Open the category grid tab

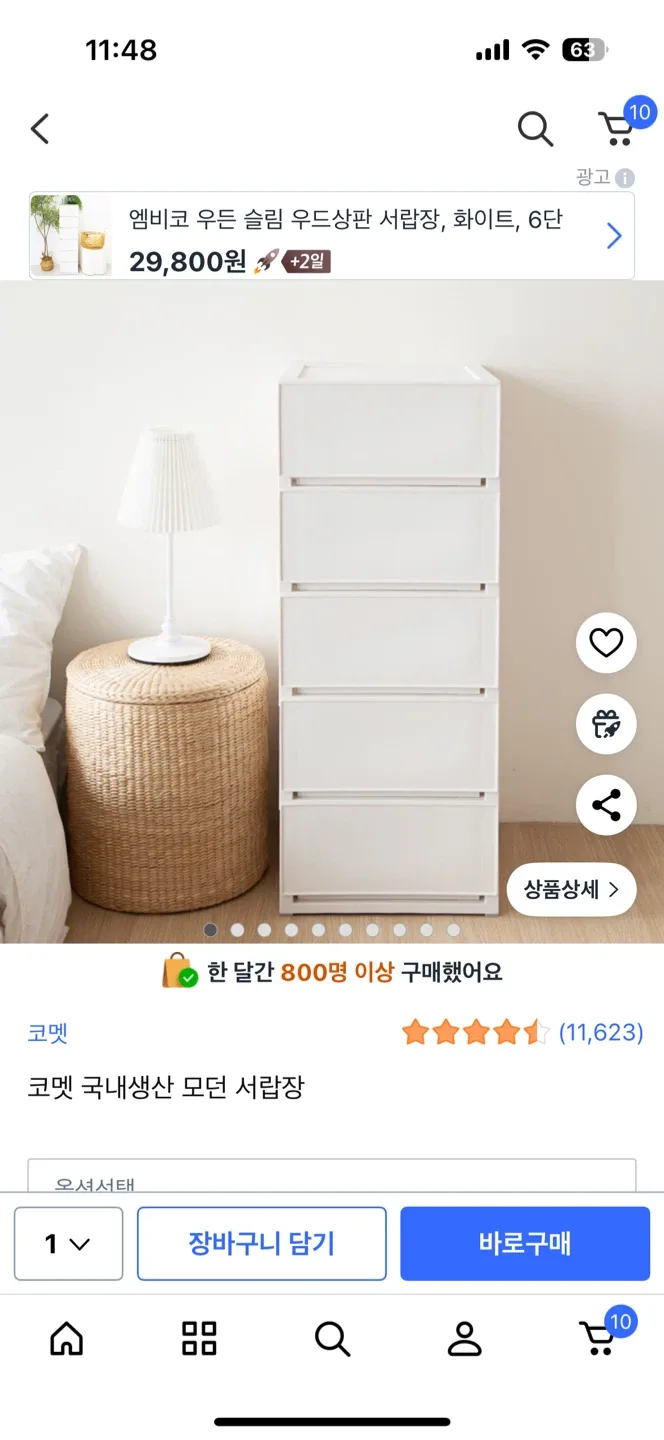(199, 1338)
